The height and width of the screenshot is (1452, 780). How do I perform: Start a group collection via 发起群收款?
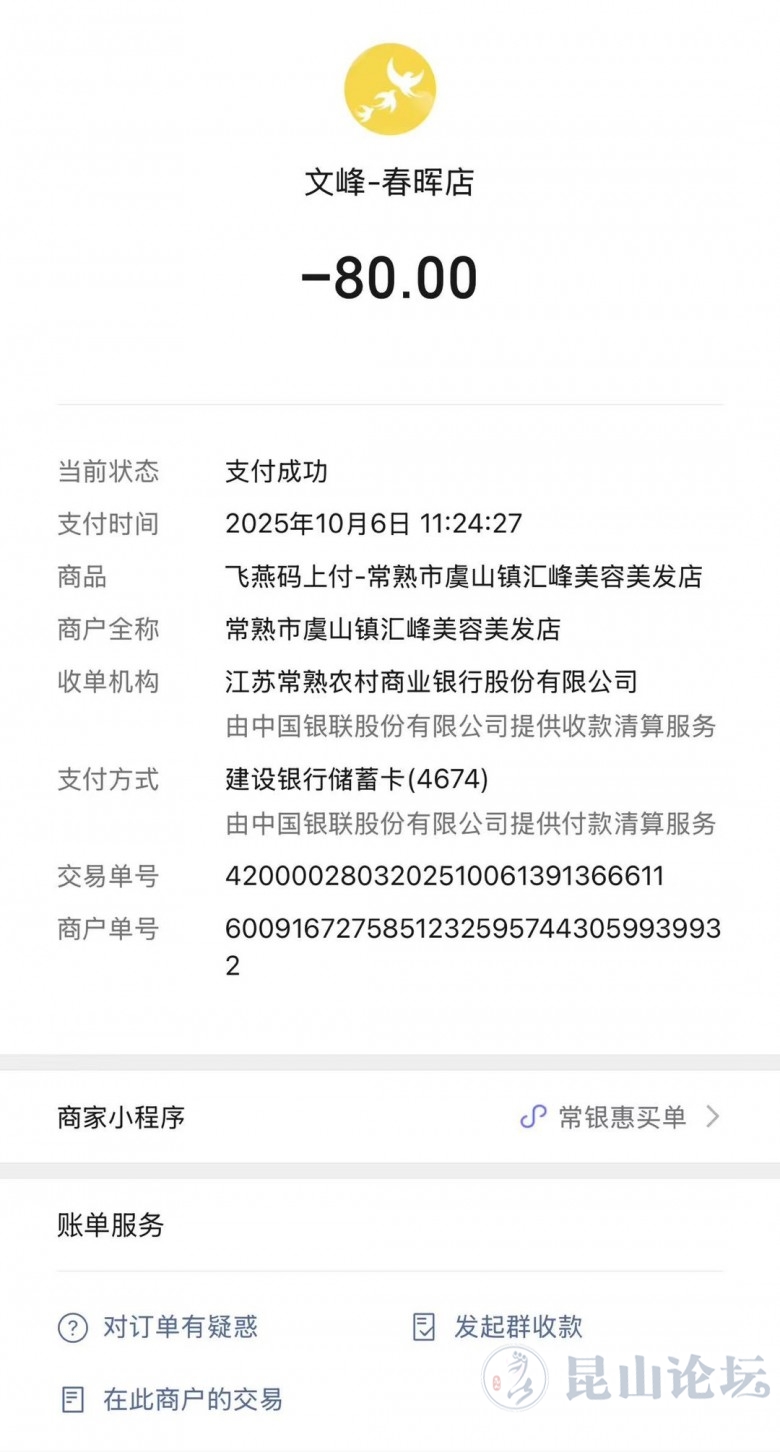(498, 1327)
